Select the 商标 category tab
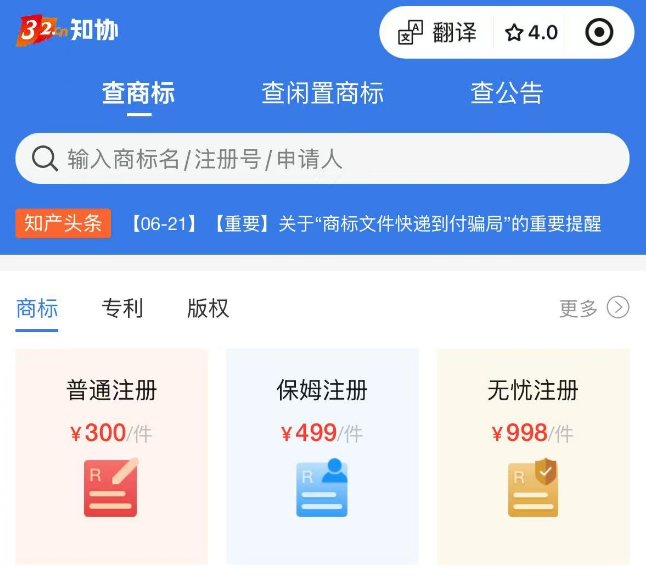 37,308
